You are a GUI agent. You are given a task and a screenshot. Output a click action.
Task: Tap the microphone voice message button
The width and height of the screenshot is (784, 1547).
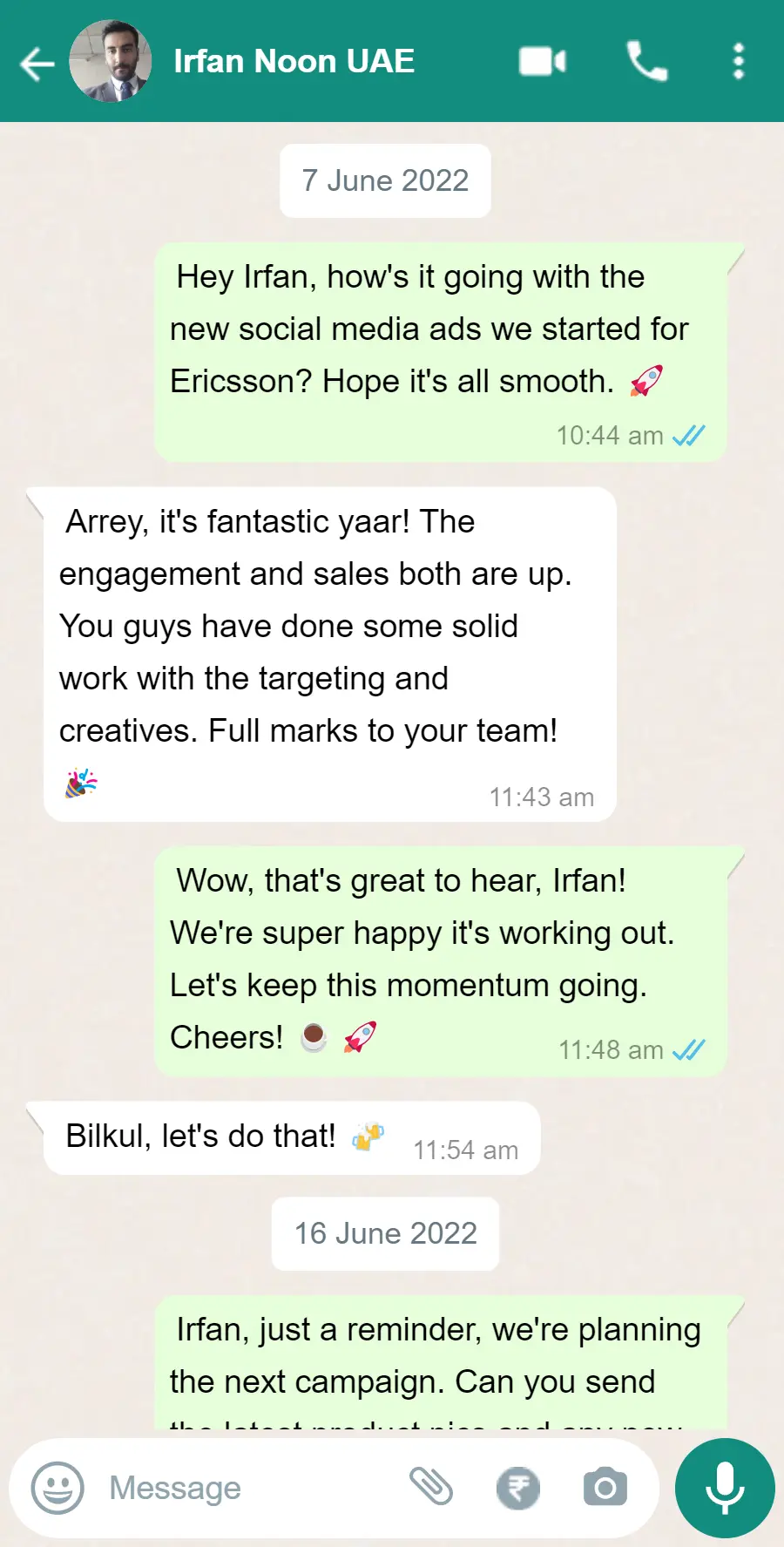point(725,1487)
